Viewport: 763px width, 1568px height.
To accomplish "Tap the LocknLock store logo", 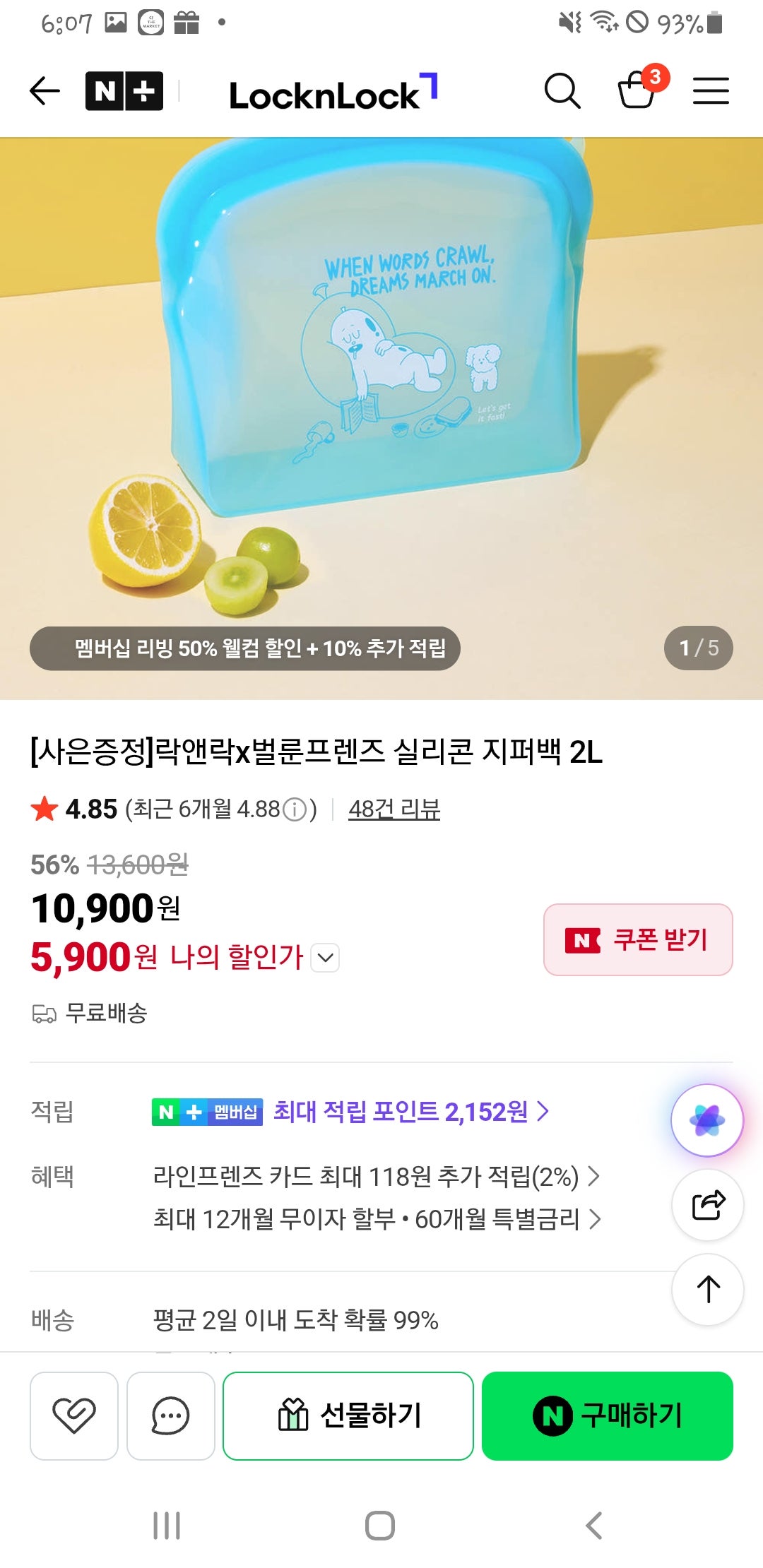I will click(332, 90).
